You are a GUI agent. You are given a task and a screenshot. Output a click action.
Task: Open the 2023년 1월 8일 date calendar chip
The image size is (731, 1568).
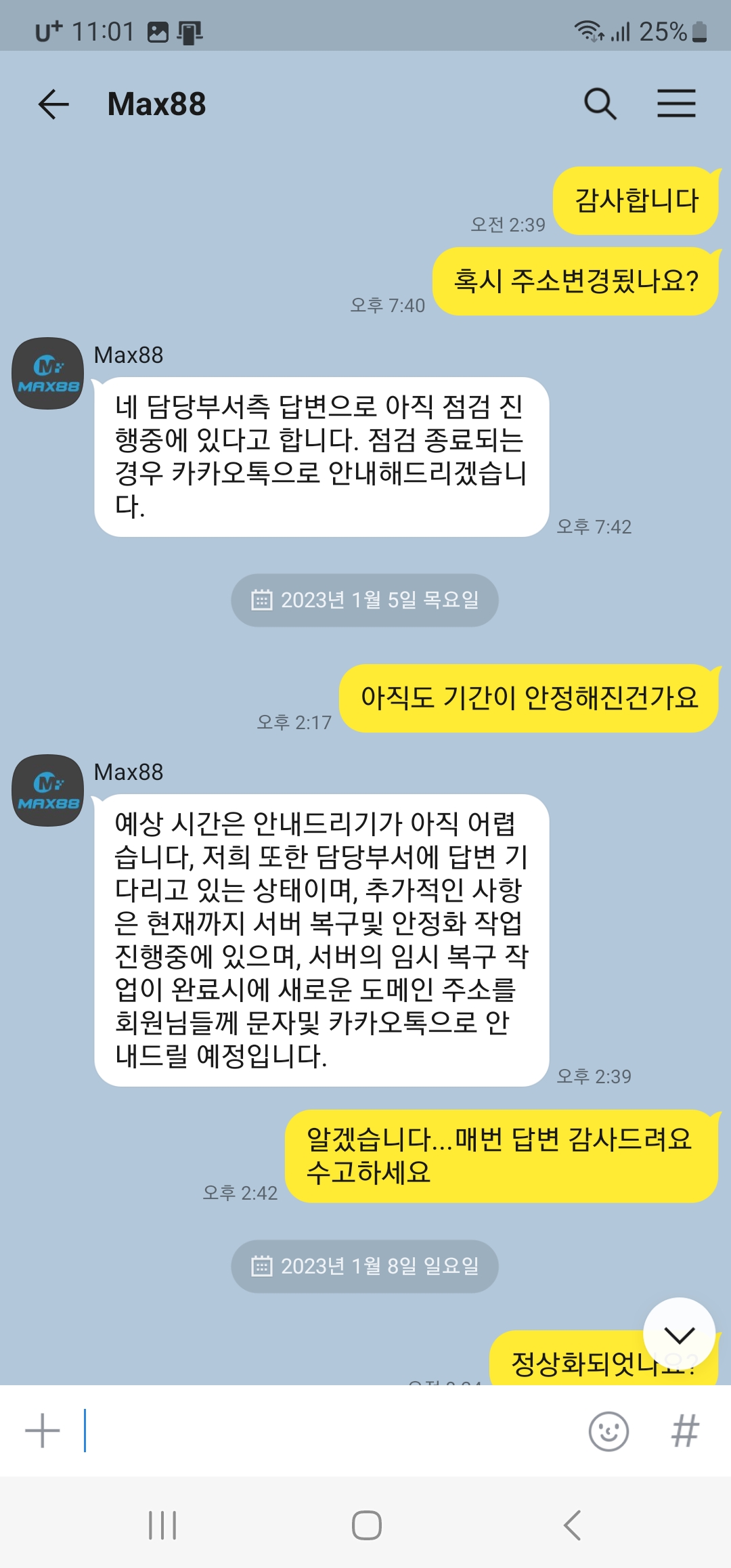pyautogui.click(x=365, y=1266)
